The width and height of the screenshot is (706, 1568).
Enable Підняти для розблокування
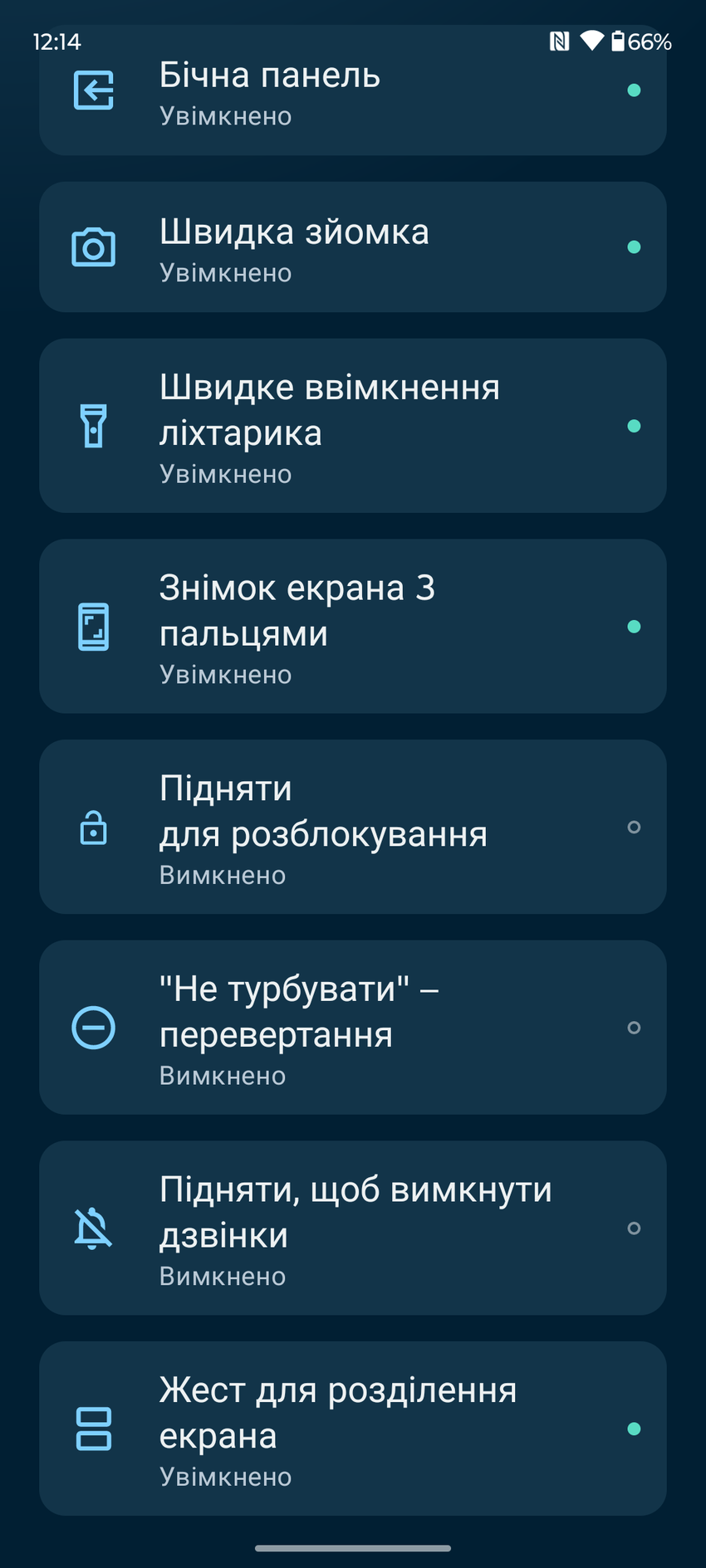point(634,828)
